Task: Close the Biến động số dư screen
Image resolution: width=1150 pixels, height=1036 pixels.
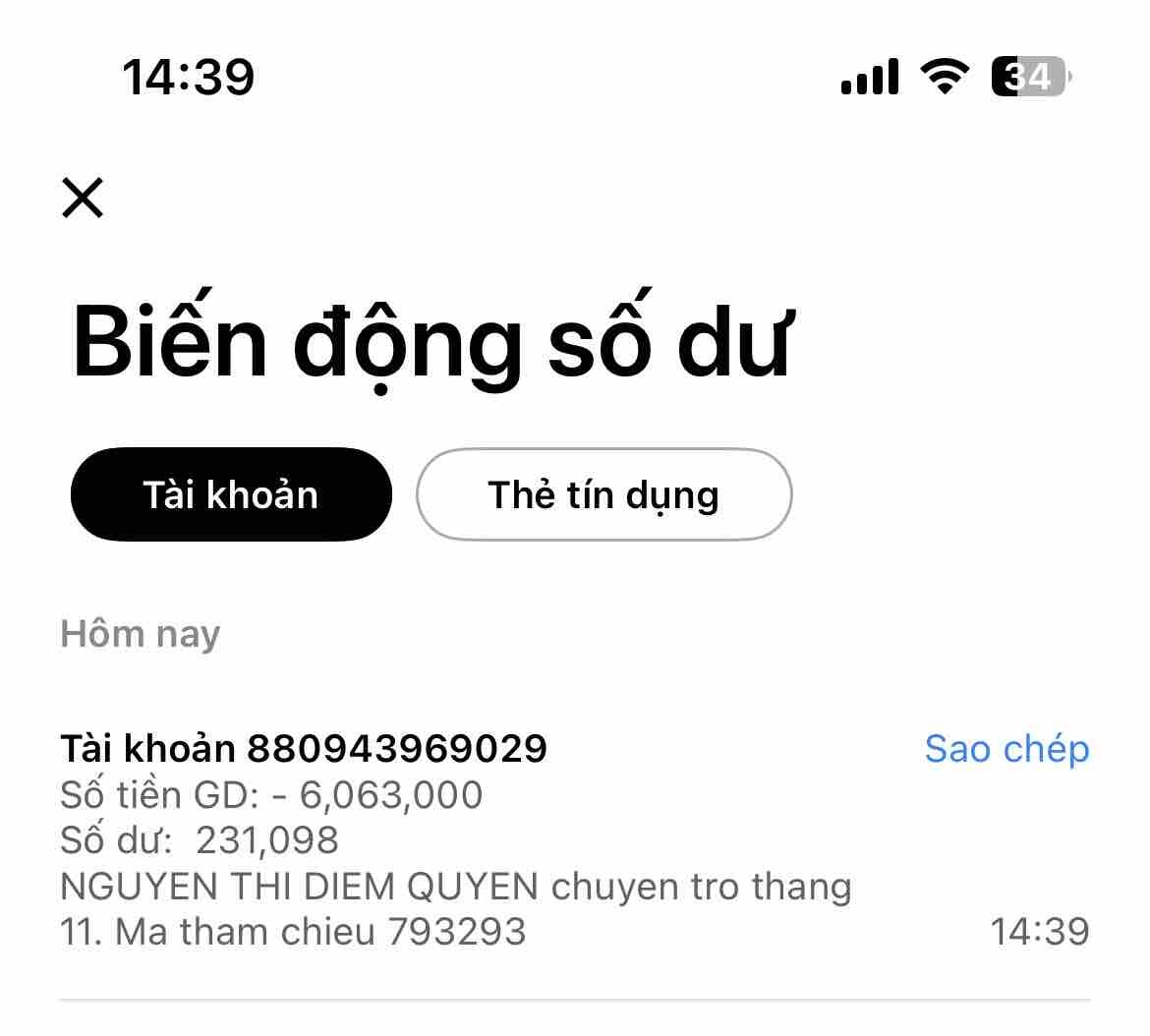Action: coord(83,198)
